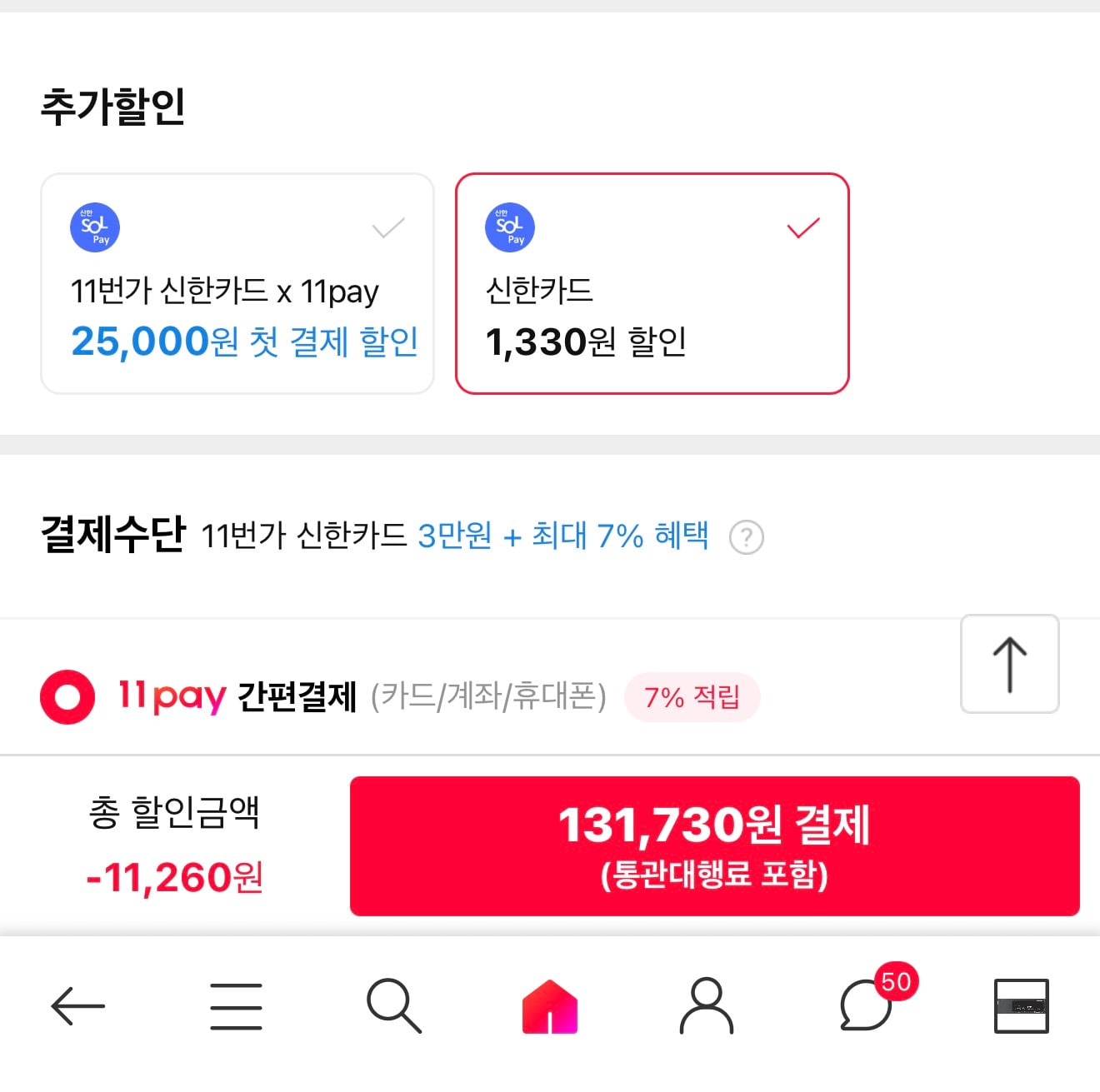This screenshot has width=1100, height=1092.
Task: Go back with the left arrow
Action: coord(78,1006)
